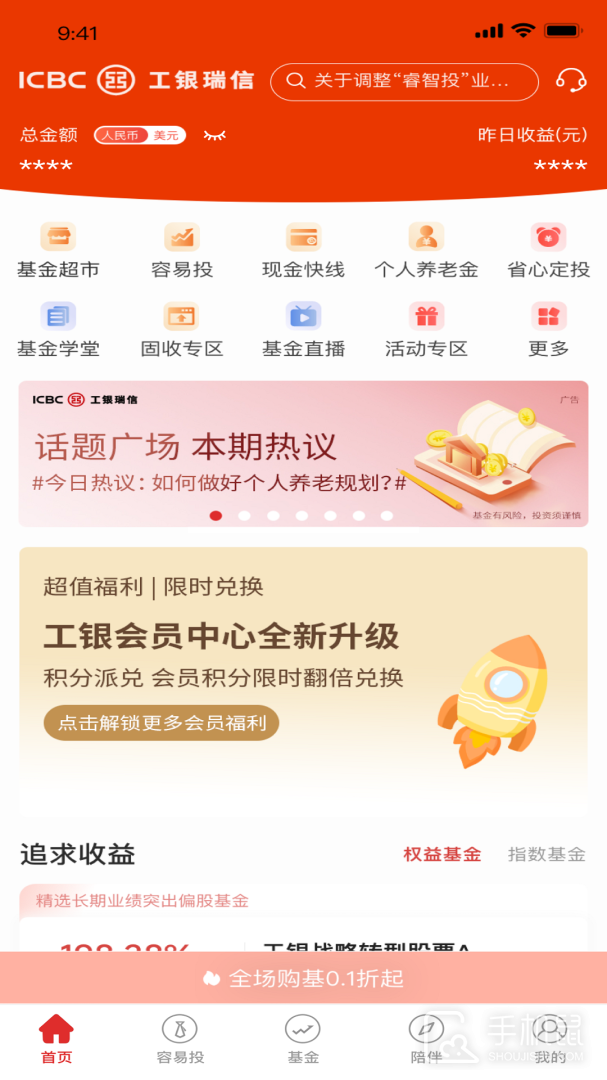Open 容易投 shortcut in the icon grid
Viewport: 607px width, 1080px height.
click(182, 251)
